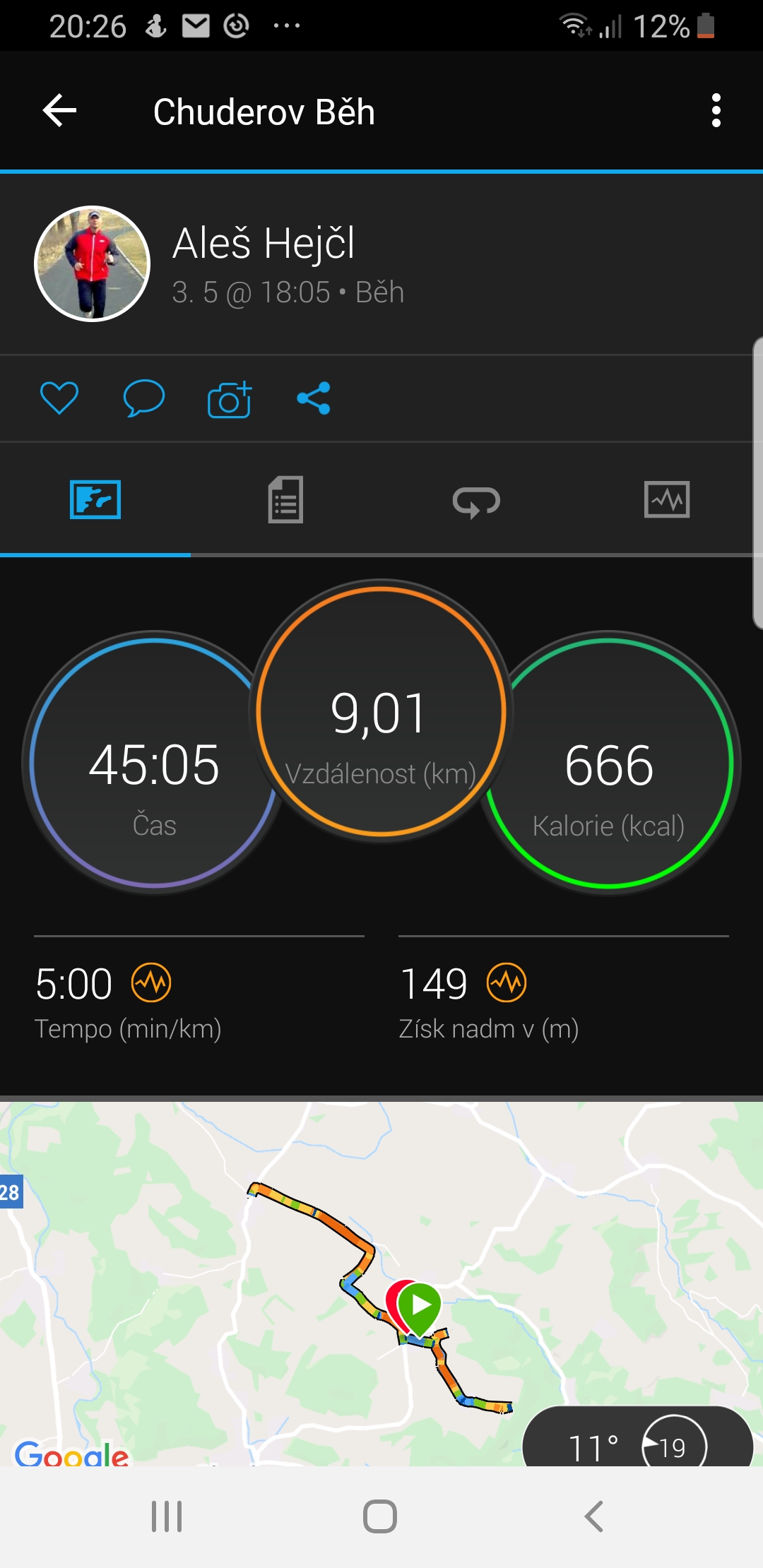This screenshot has height=1568, width=763.
Task: Open comments with the speech bubble
Action: pyautogui.click(x=144, y=398)
